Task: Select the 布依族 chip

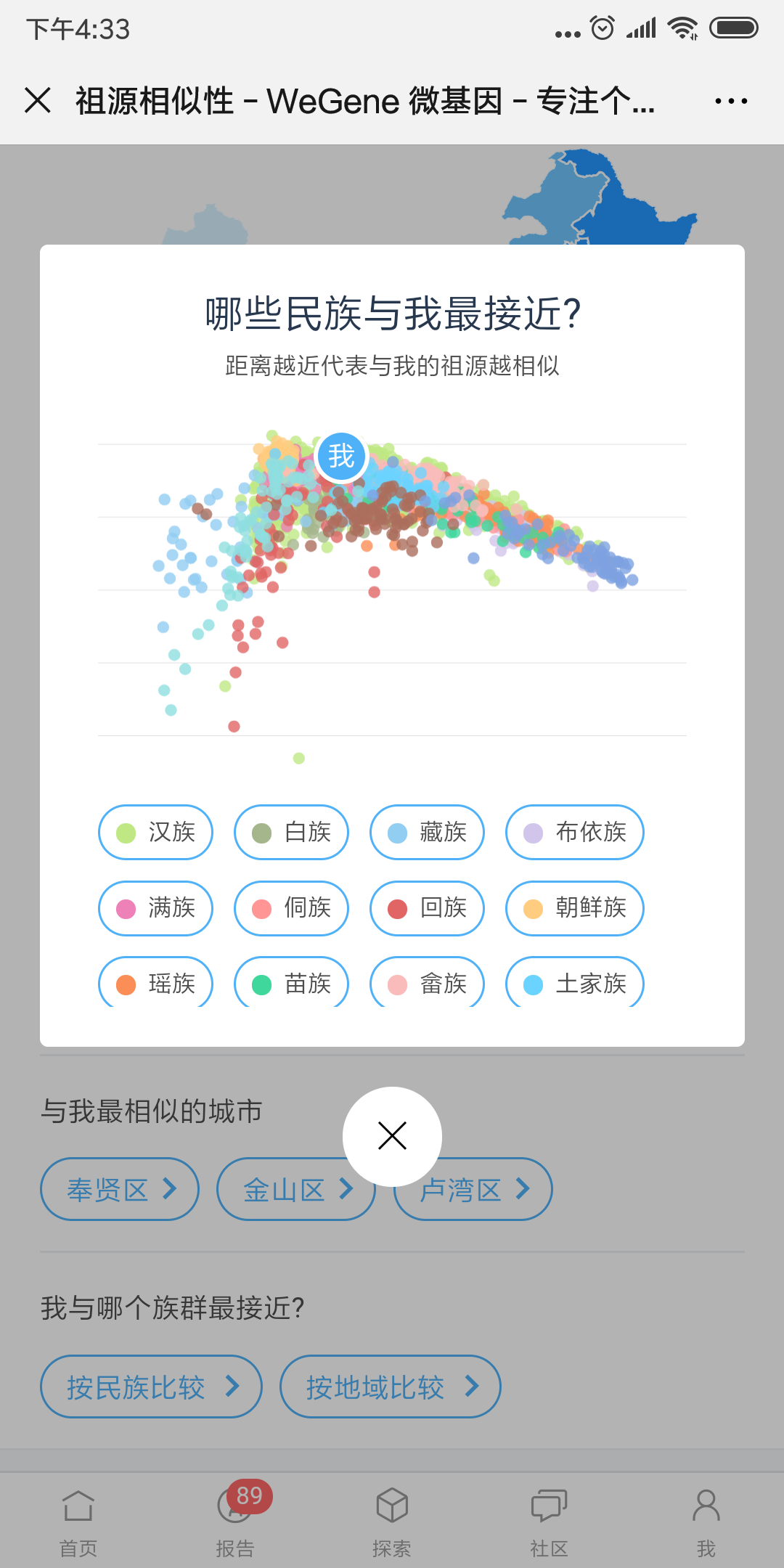Action: (x=575, y=832)
